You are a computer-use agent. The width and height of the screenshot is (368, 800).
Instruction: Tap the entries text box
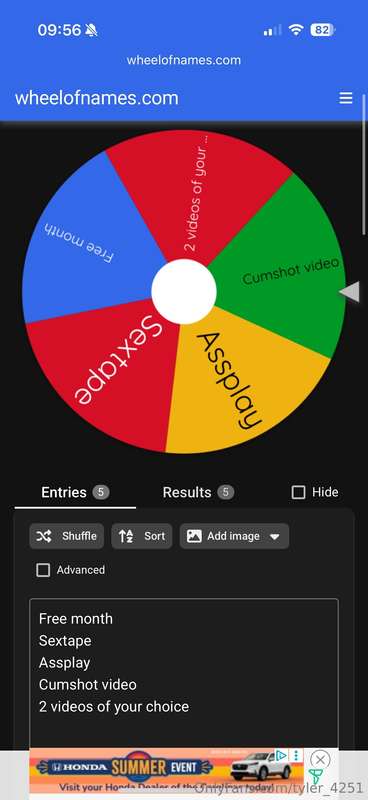click(184, 673)
